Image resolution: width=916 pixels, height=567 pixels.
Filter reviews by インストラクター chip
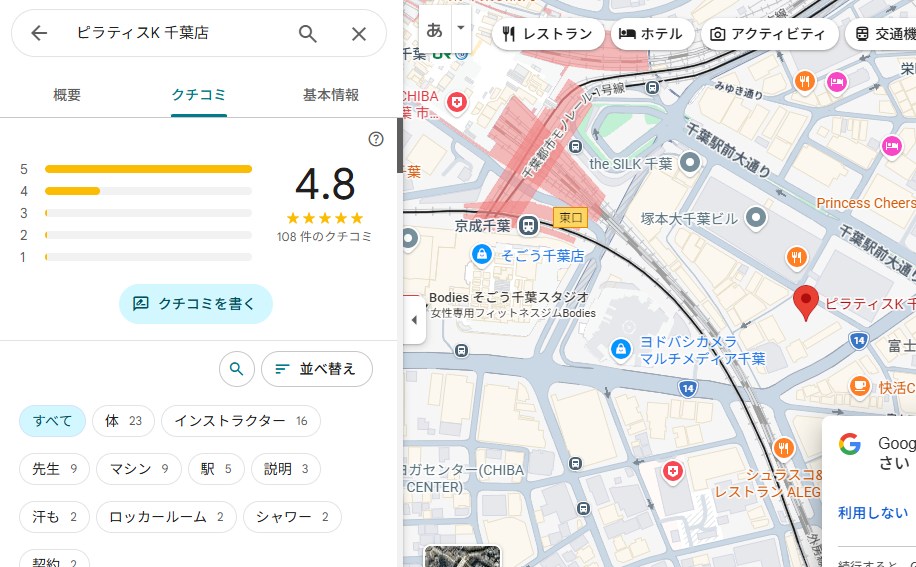click(x=240, y=421)
